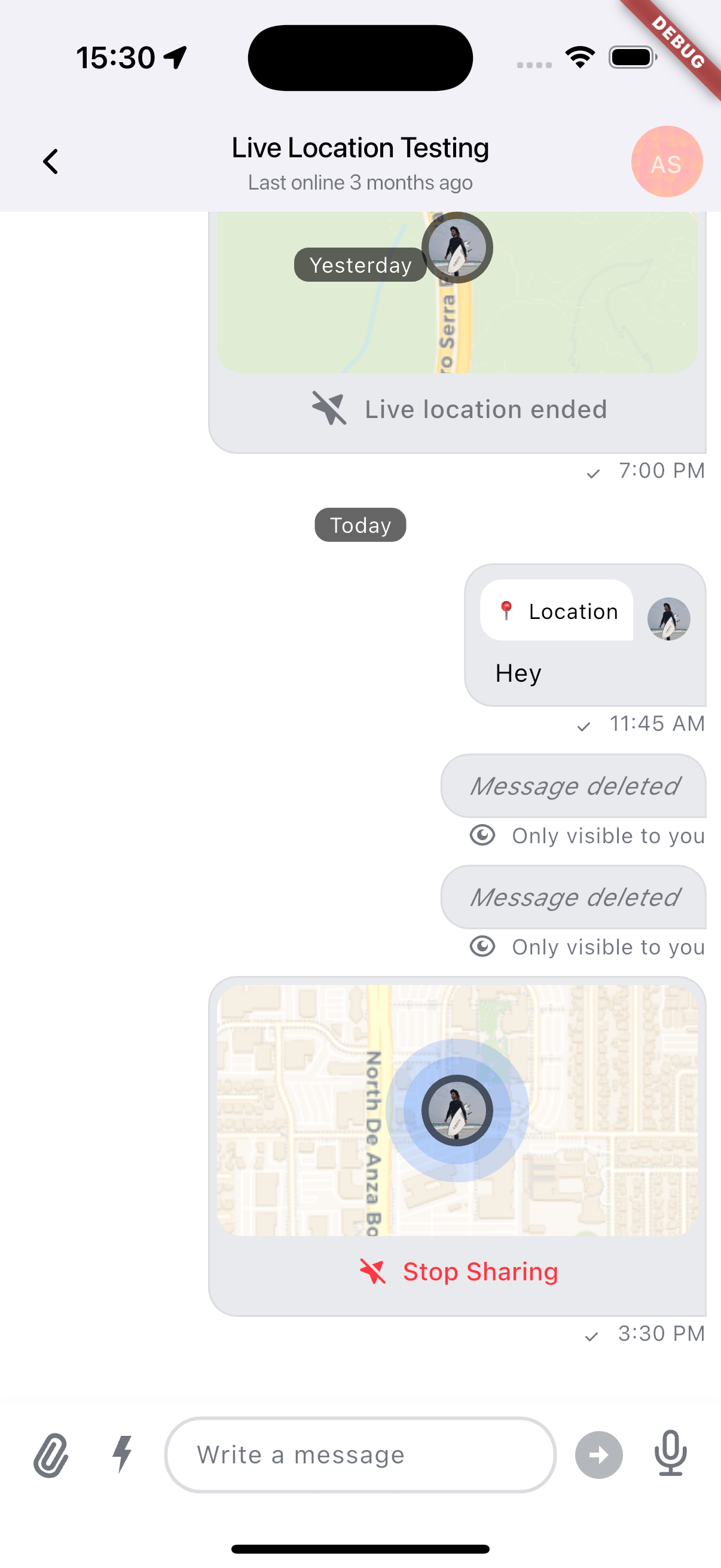721x1568 pixels.
Task: Open the back chevron to leave the chat
Action: [50, 161]
